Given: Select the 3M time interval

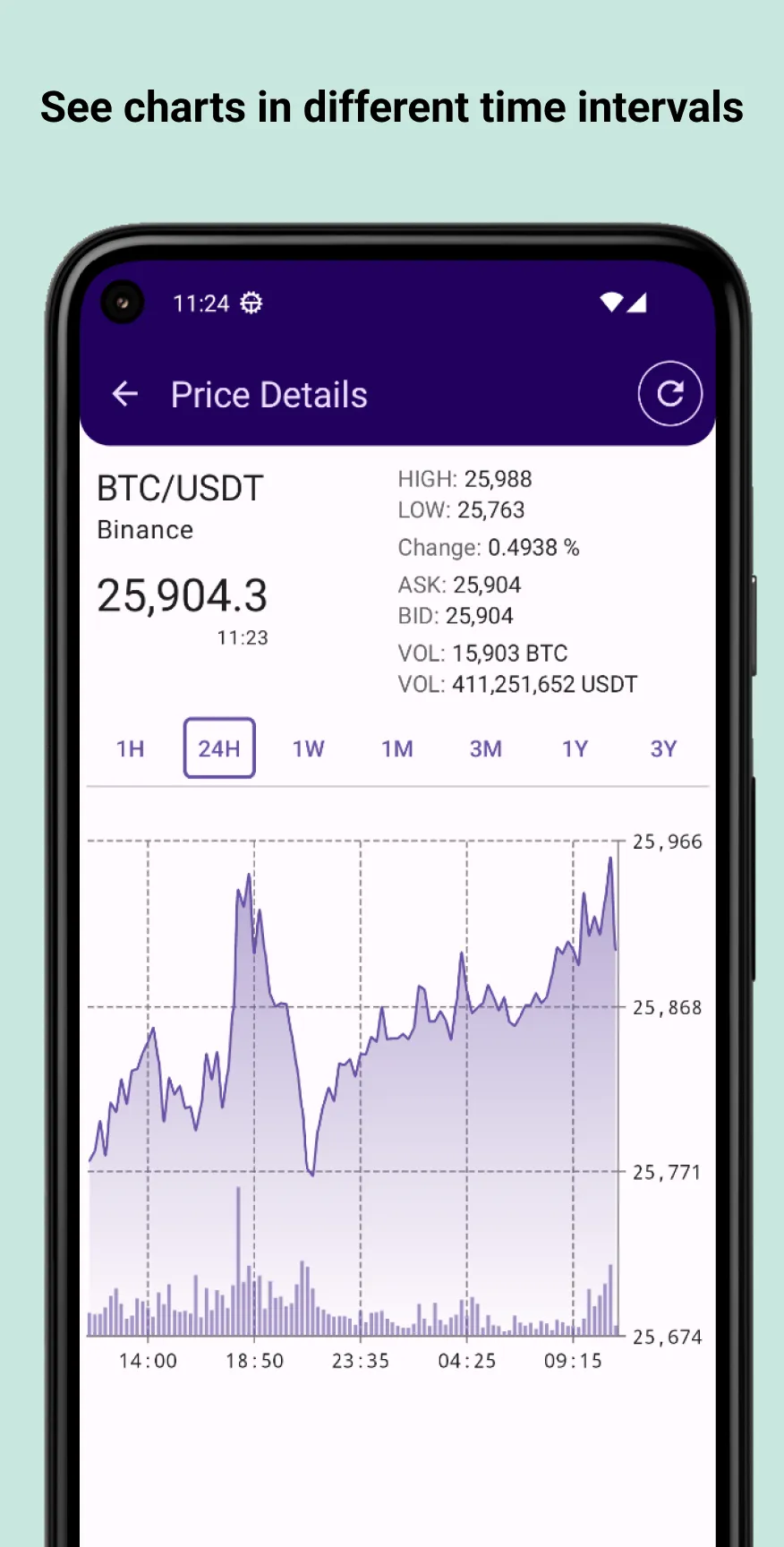Looking at the screenshot, I should pos(486,748).
